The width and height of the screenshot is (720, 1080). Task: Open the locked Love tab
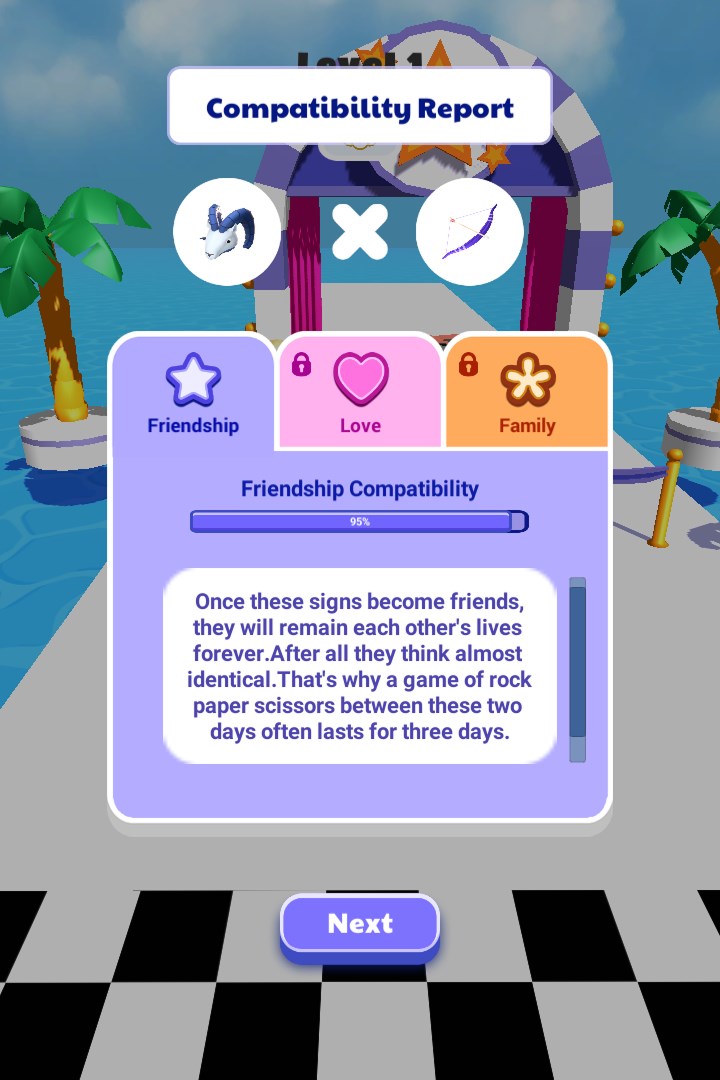(x=360, y=395)
